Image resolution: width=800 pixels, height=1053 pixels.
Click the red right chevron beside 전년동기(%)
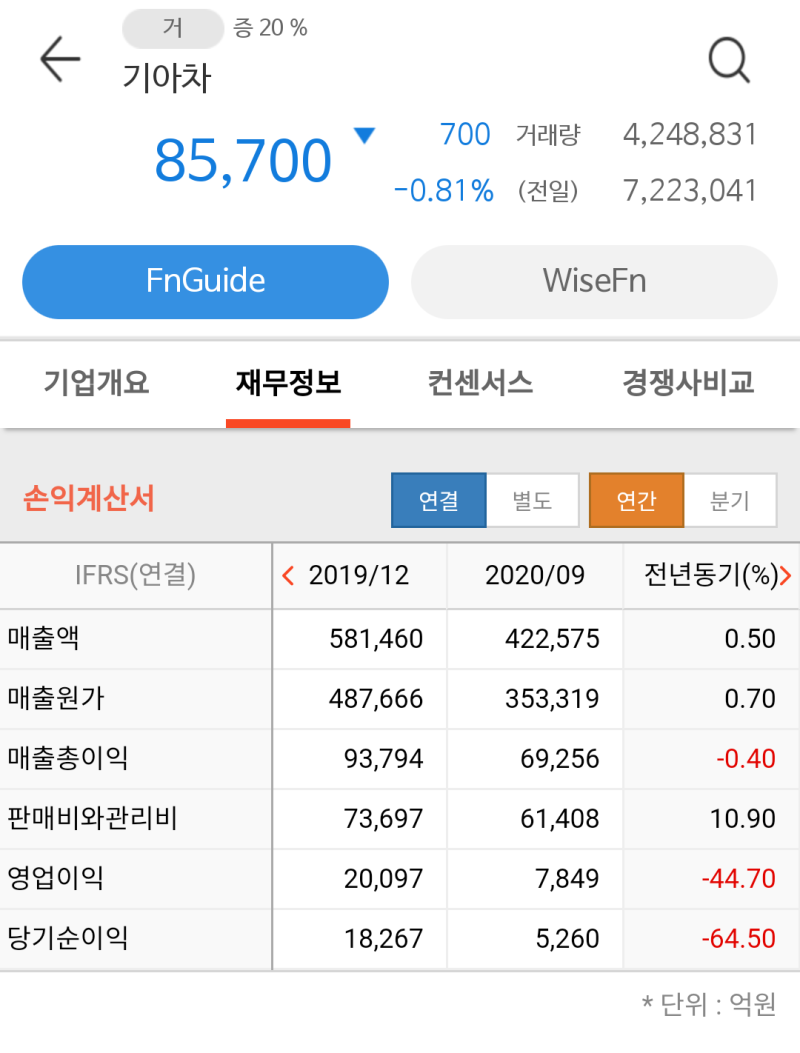[788, 576]
